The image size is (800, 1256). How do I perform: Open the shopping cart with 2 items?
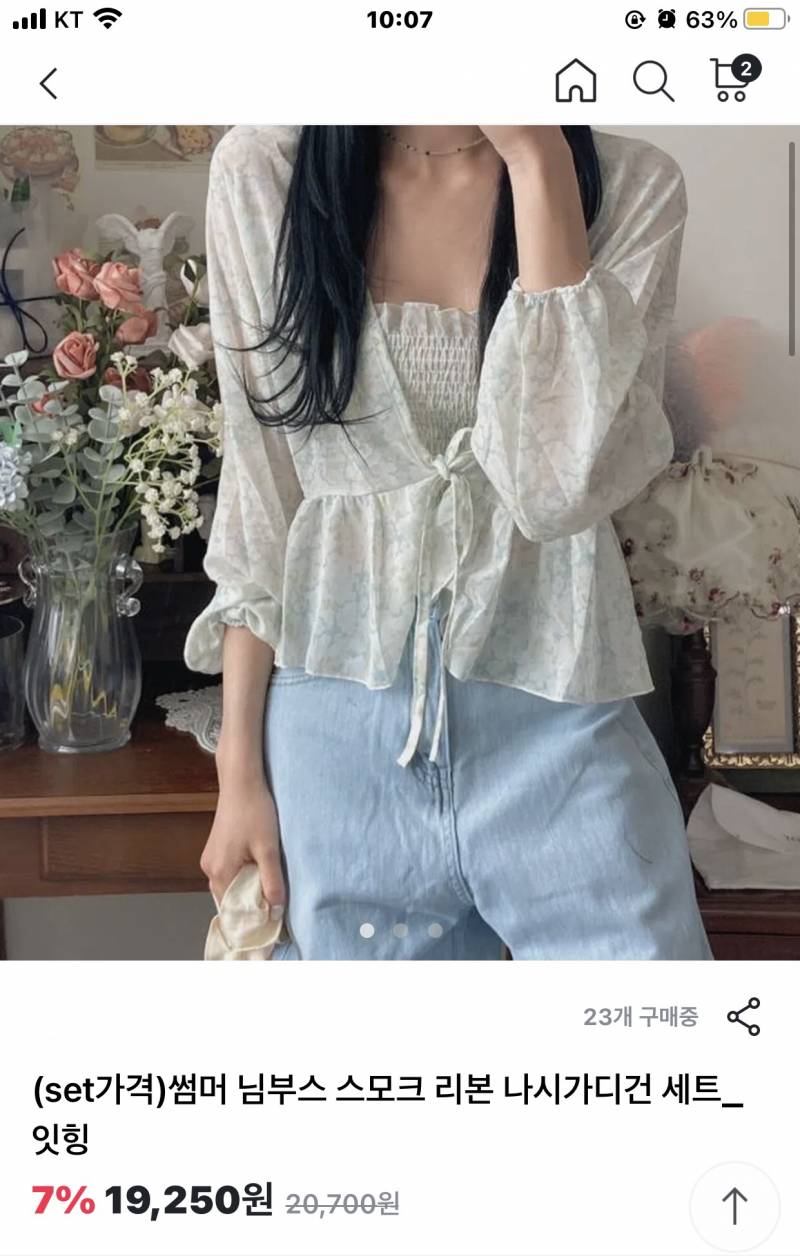point(732,81)
